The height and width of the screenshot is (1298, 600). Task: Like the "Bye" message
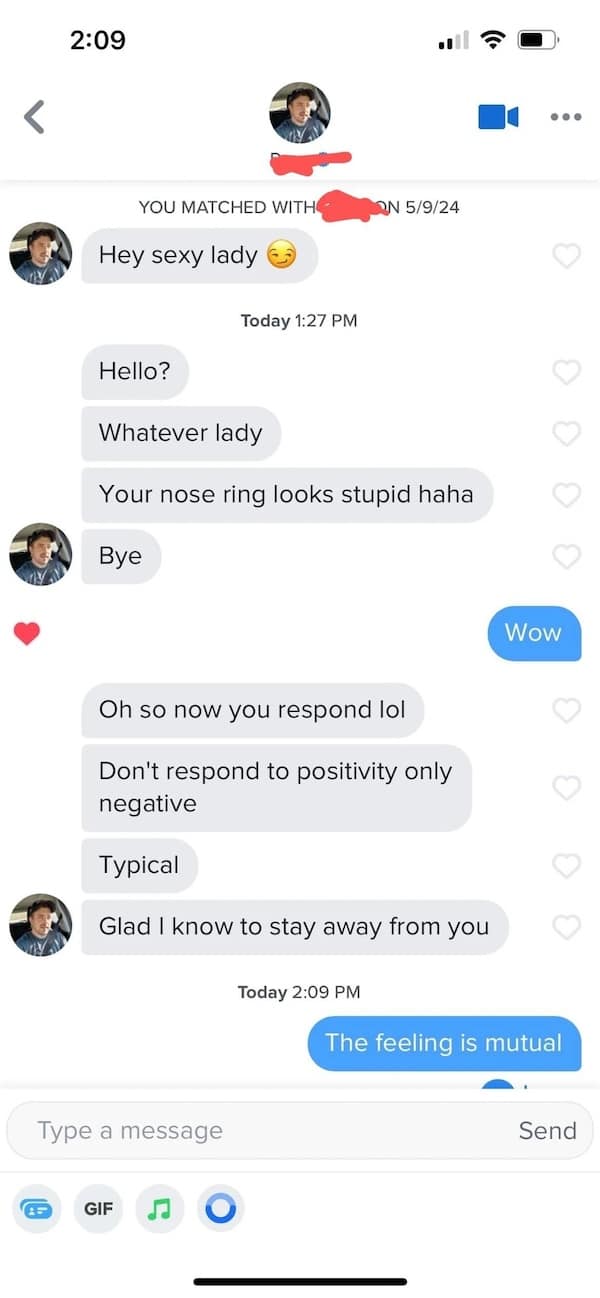coord(567,556)
